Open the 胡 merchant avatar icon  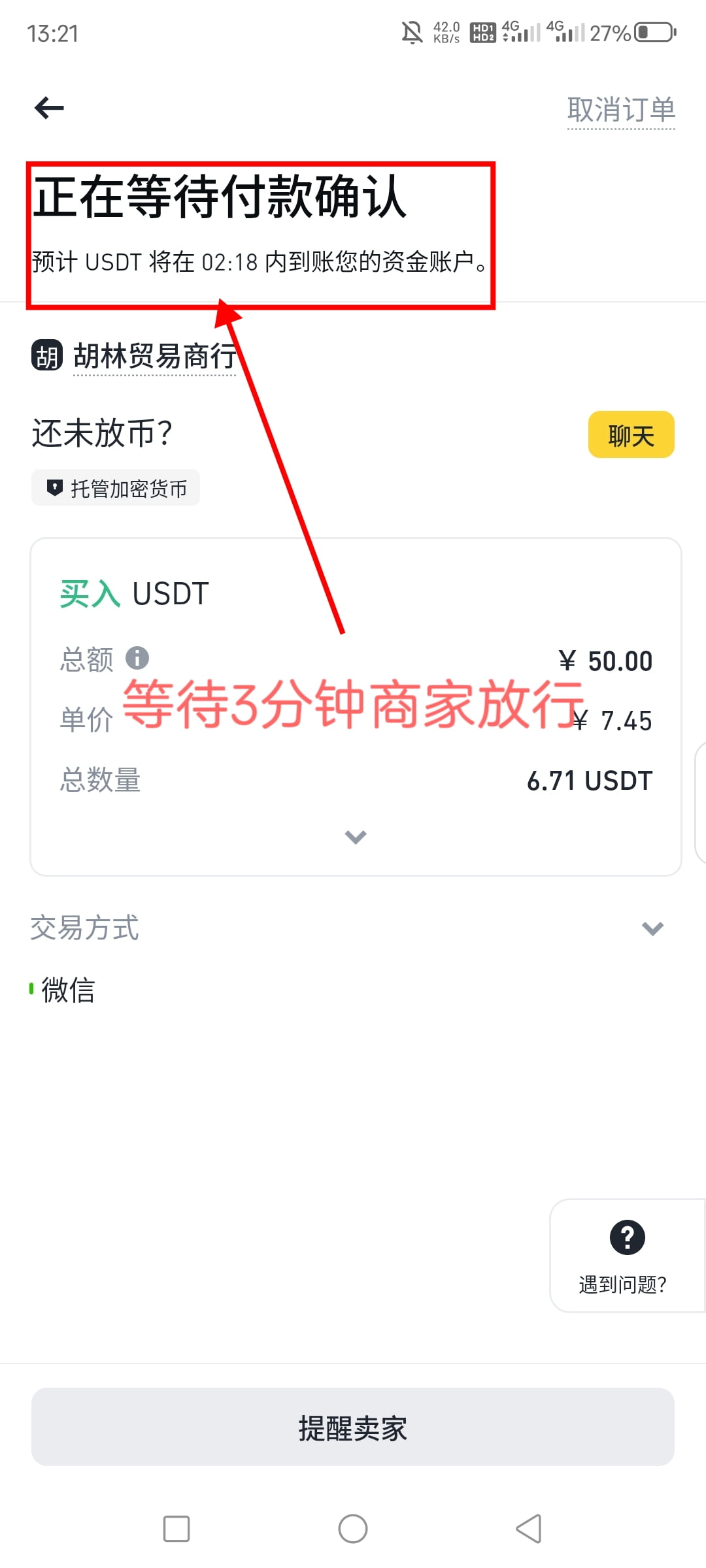(46, 356)
